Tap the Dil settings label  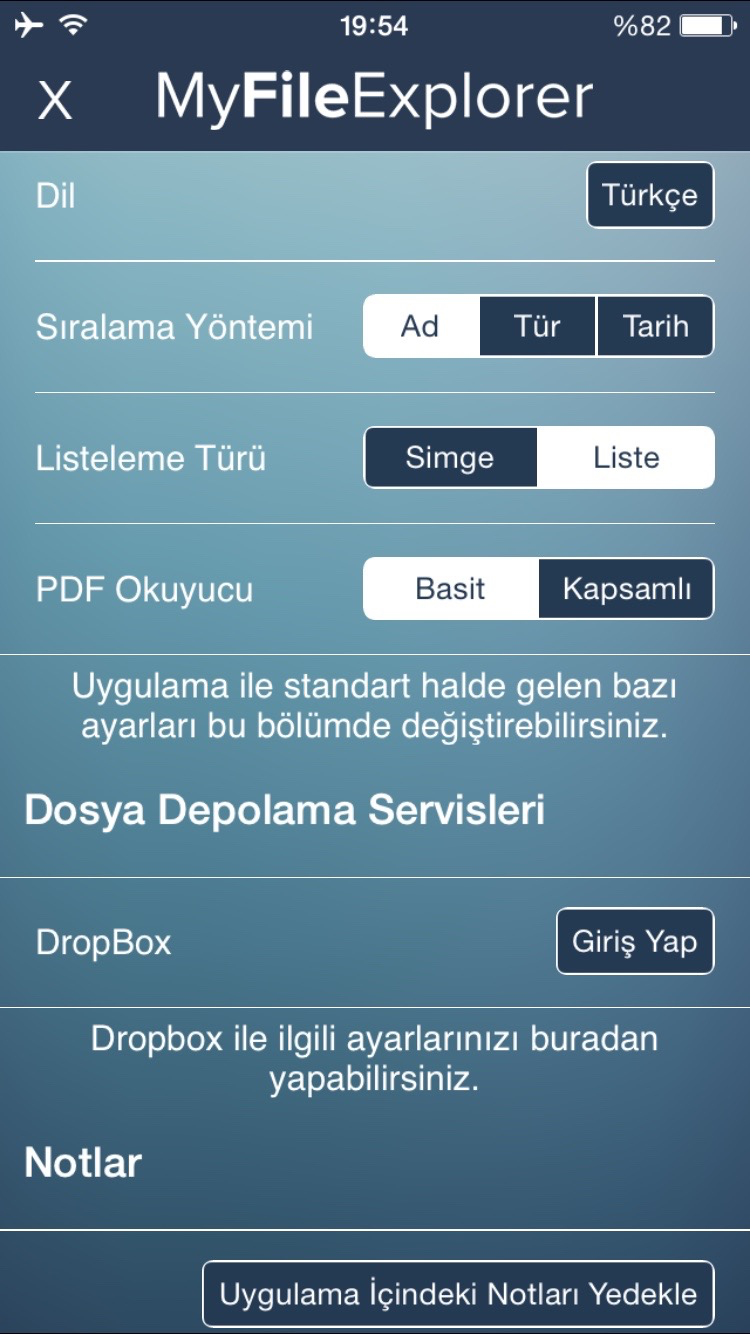(57, 195)
